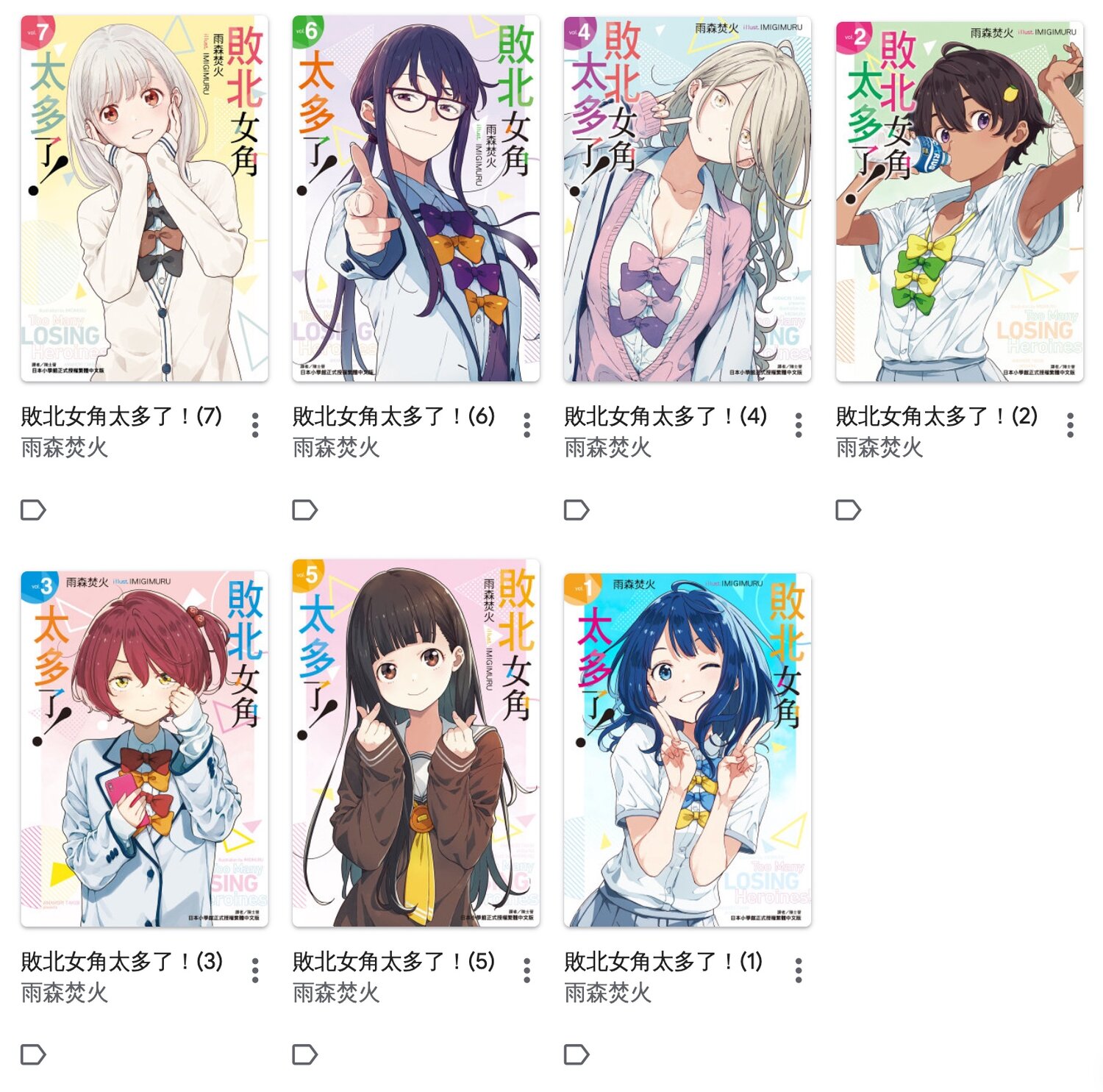Open 敗北女角太多了！(5) book cover
Image resolution: width=1103 pixels, height=1092 pixels.
[x=415, y=743]
